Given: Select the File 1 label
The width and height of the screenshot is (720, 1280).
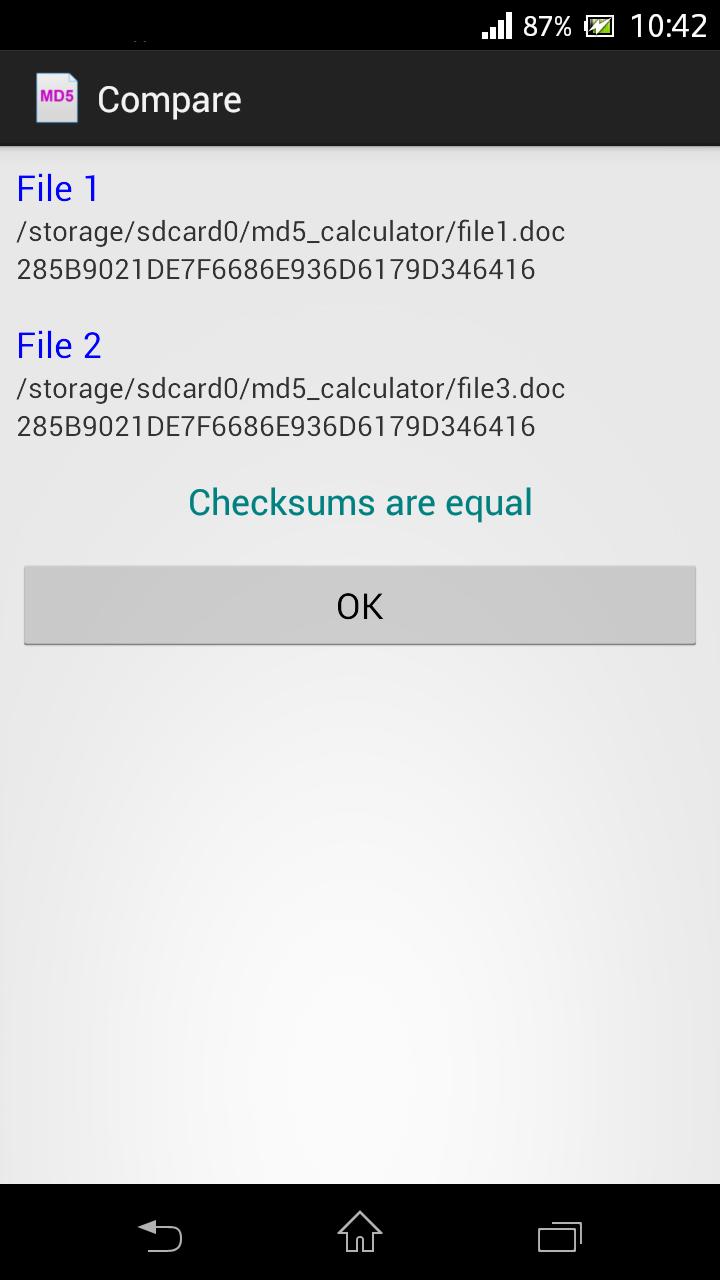Looking at the screenshot, I should (56, 188).
